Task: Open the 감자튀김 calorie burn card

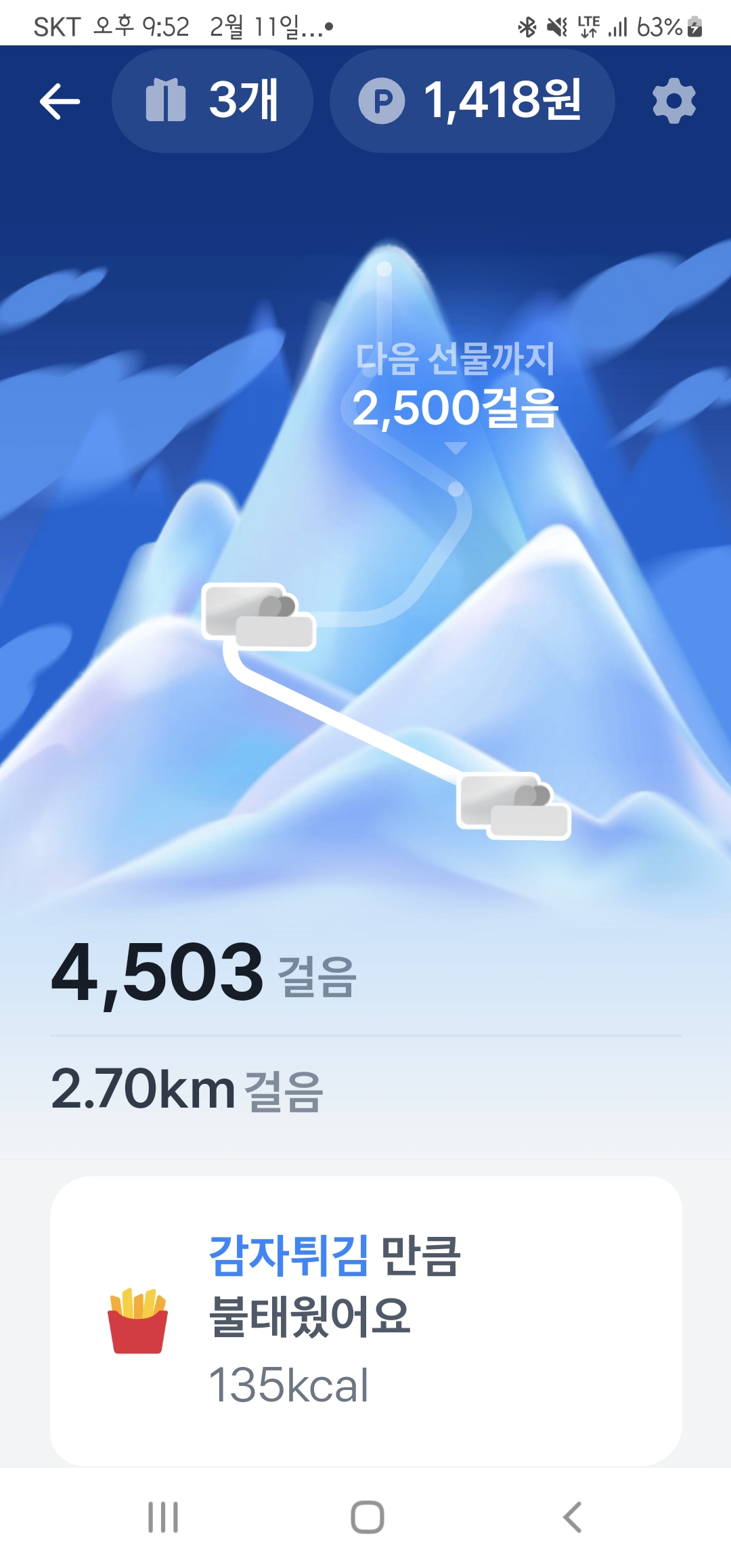Action: pos(365,1320)
